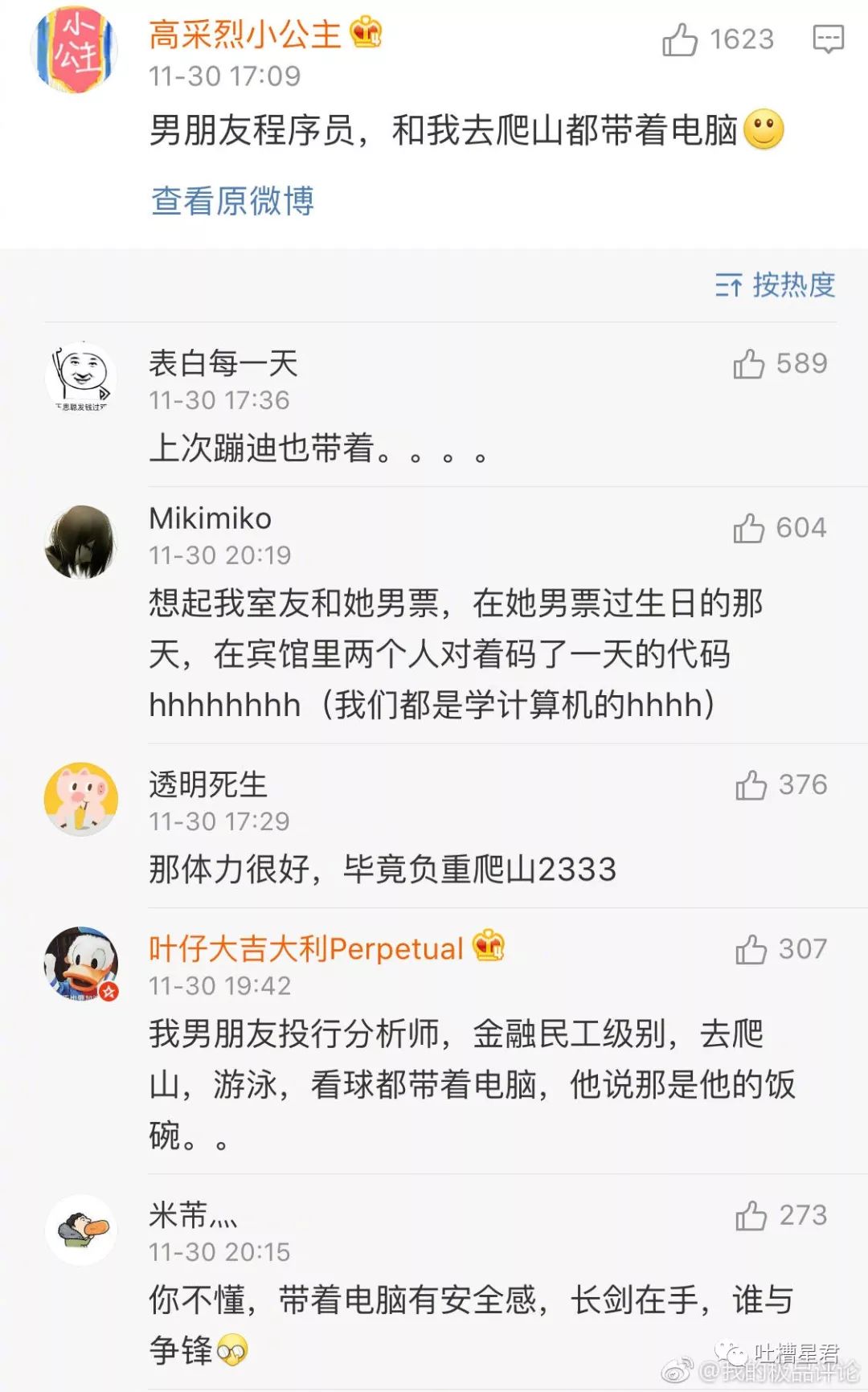The width and height of the screenshot is (868, 1392).
Task: Open 查看原微博 link
Action: [232, 201]
